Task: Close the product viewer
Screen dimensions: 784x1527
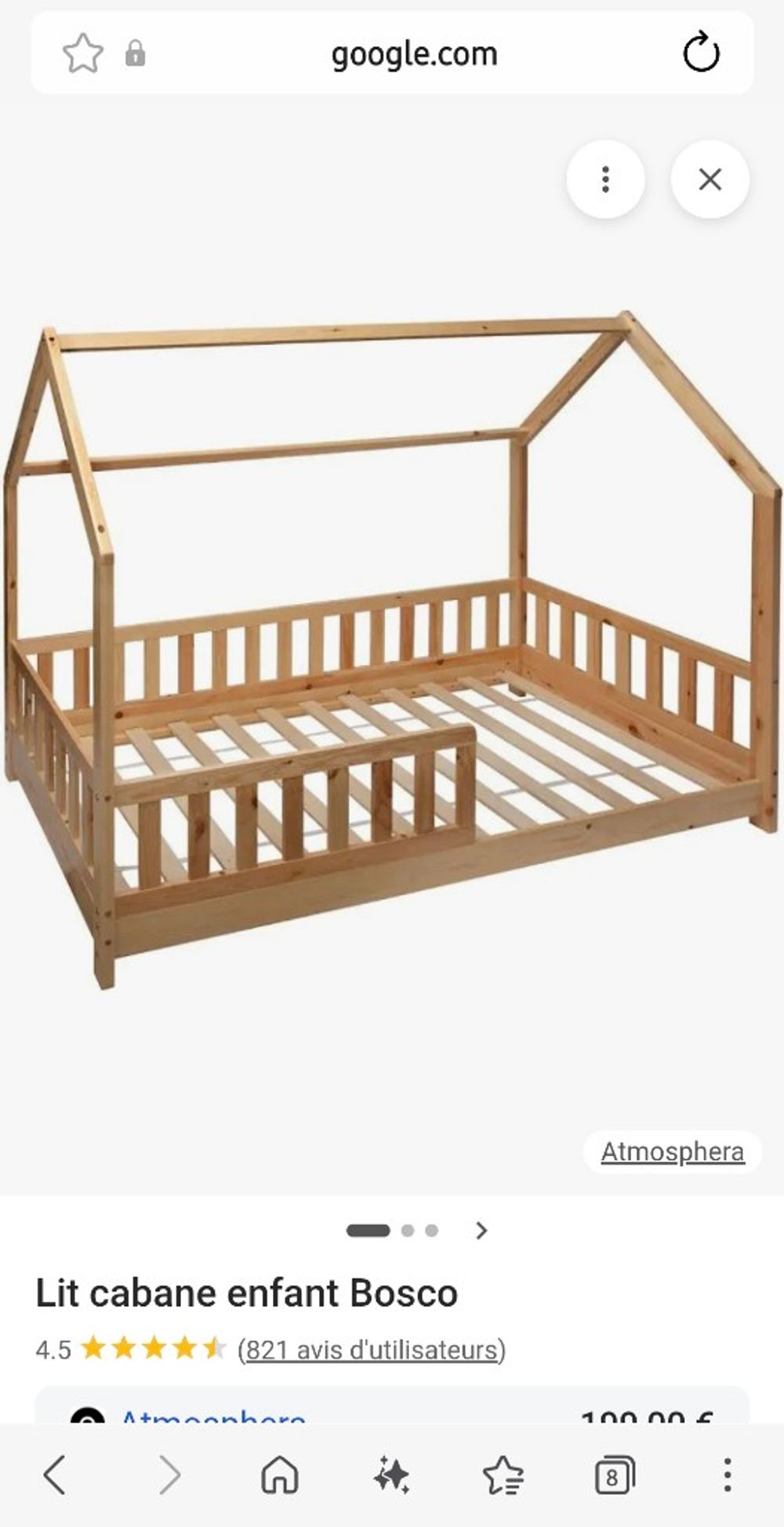Action: point(710,180)
